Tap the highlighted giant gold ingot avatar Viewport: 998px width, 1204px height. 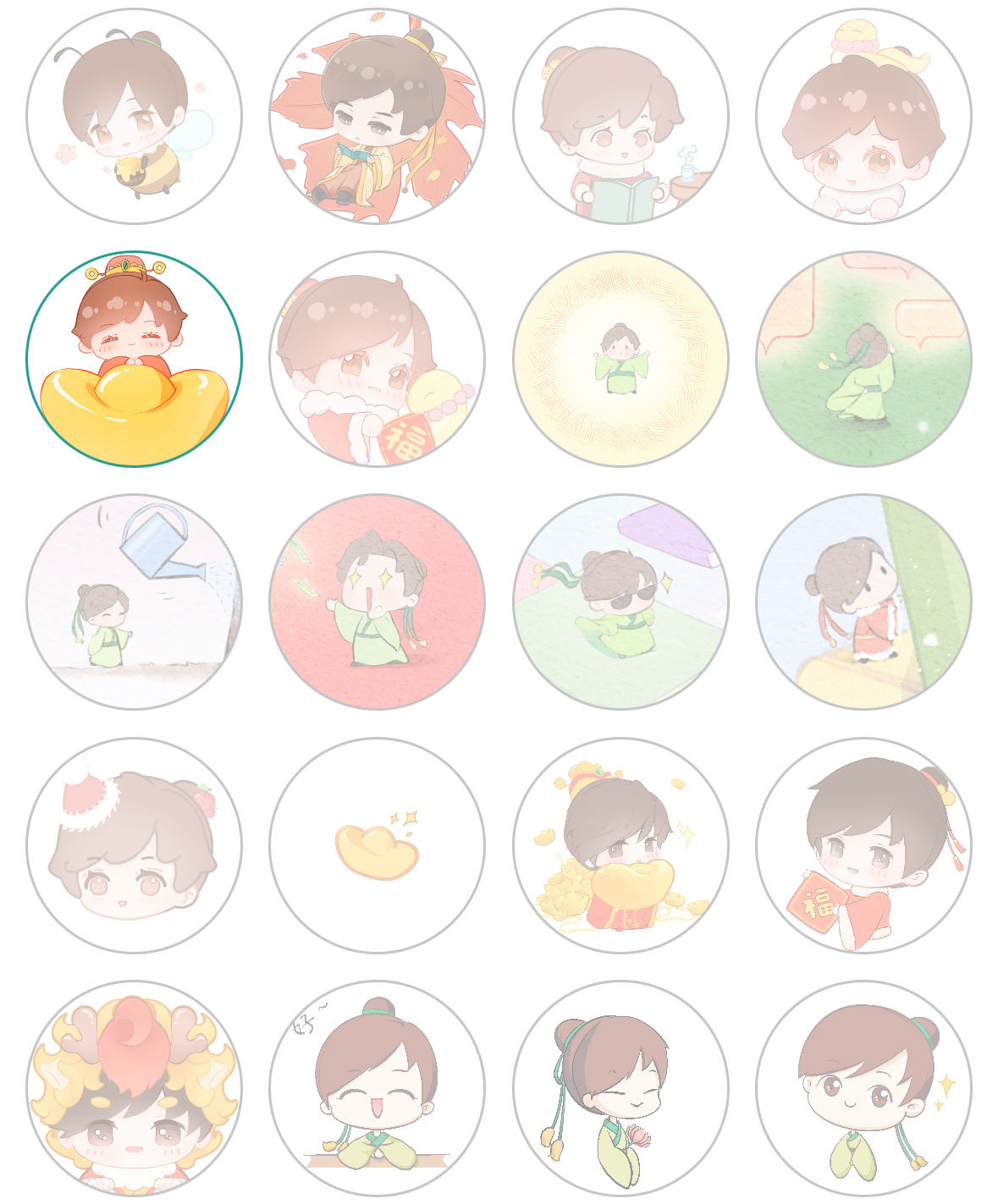tap(134, 359)
